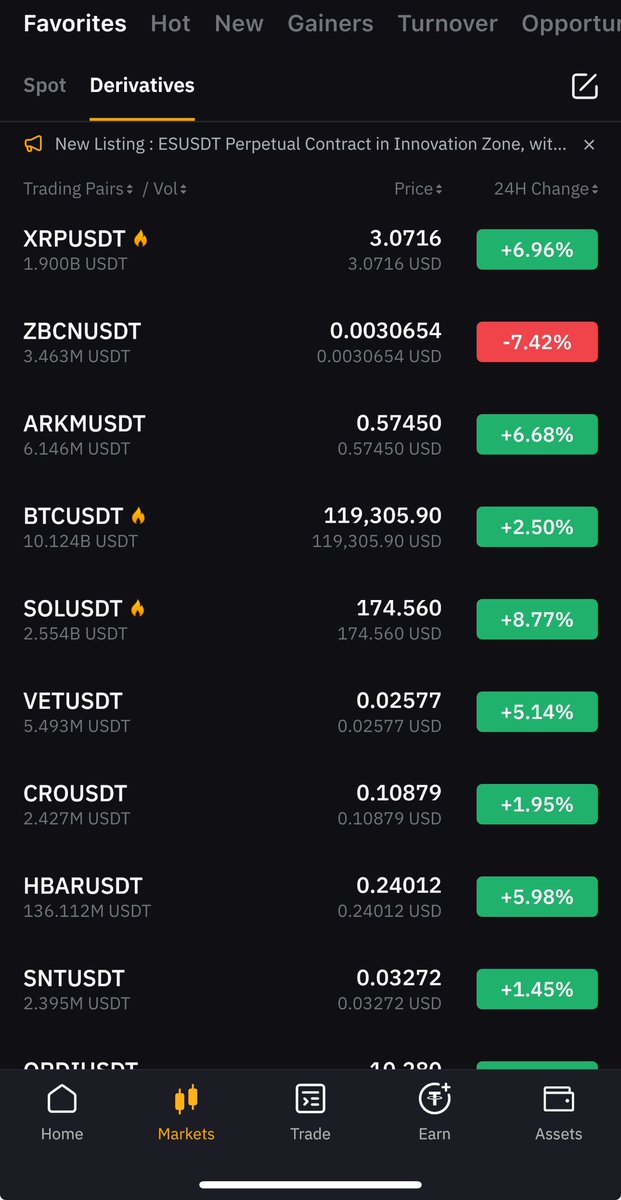Image resolution: width=621 pixels, height=1200 pixels.
Task: Switch to the Spot tab
Action: click(x=45, y=85)
